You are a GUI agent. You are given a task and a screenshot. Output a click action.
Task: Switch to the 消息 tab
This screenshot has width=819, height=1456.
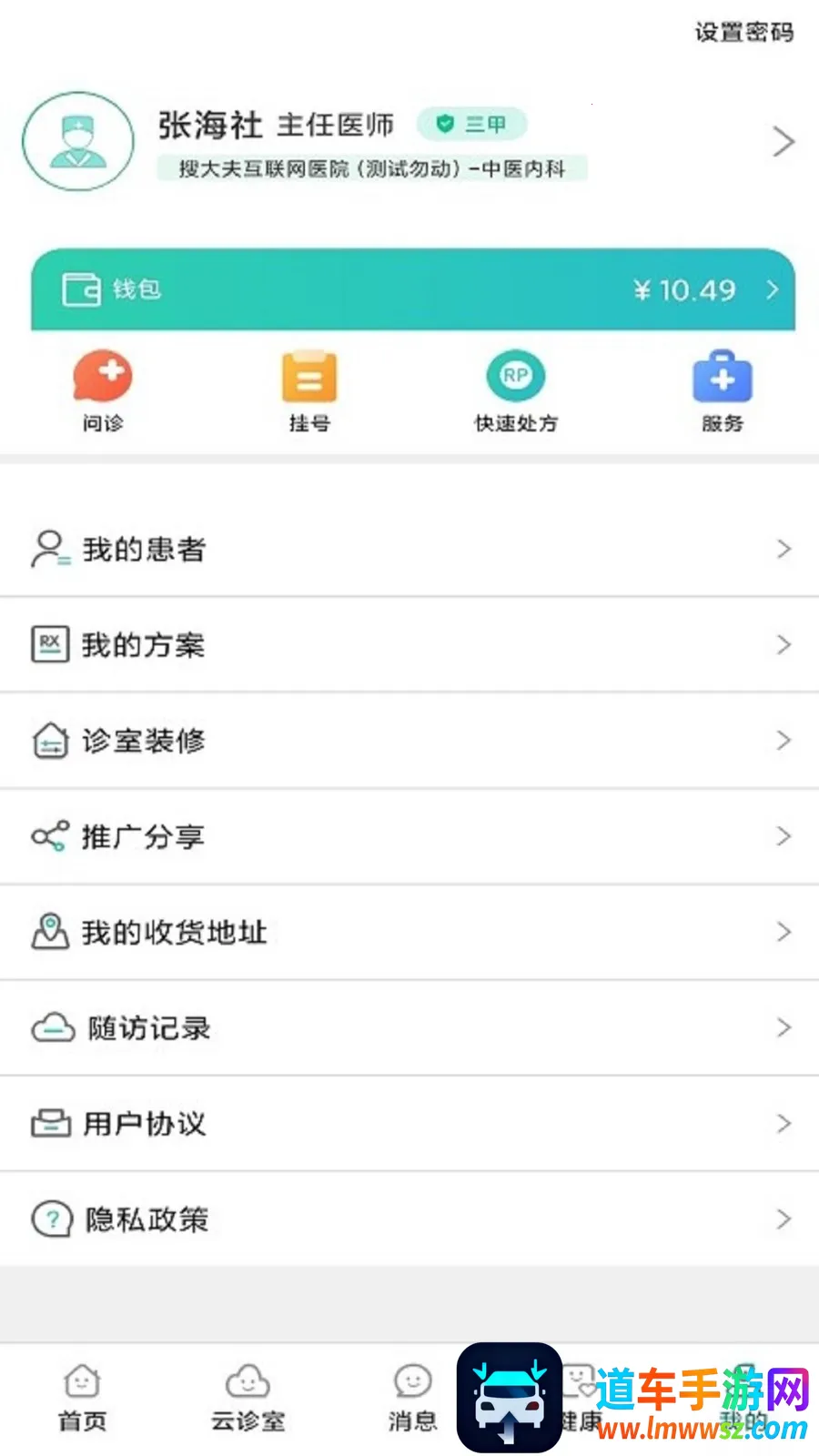point(412,1398)
